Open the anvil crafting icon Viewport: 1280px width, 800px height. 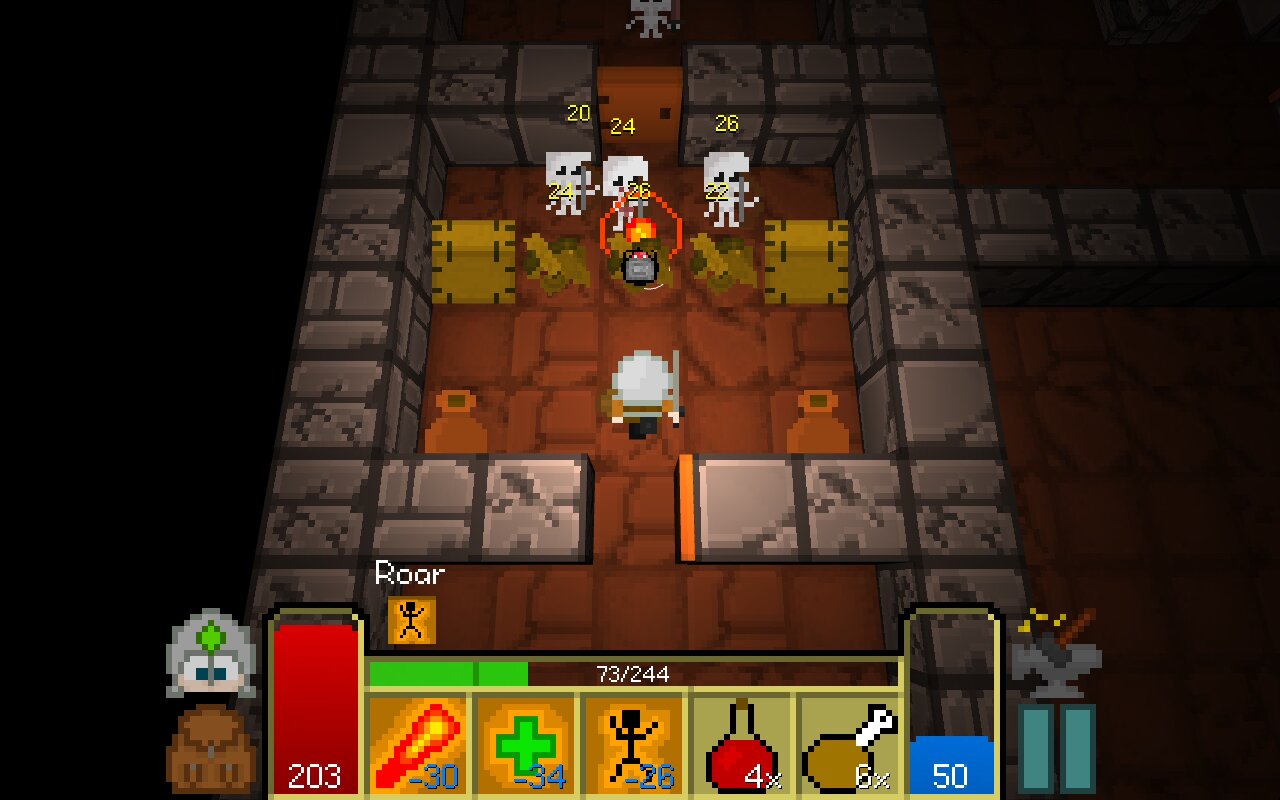coord(1057,652)
